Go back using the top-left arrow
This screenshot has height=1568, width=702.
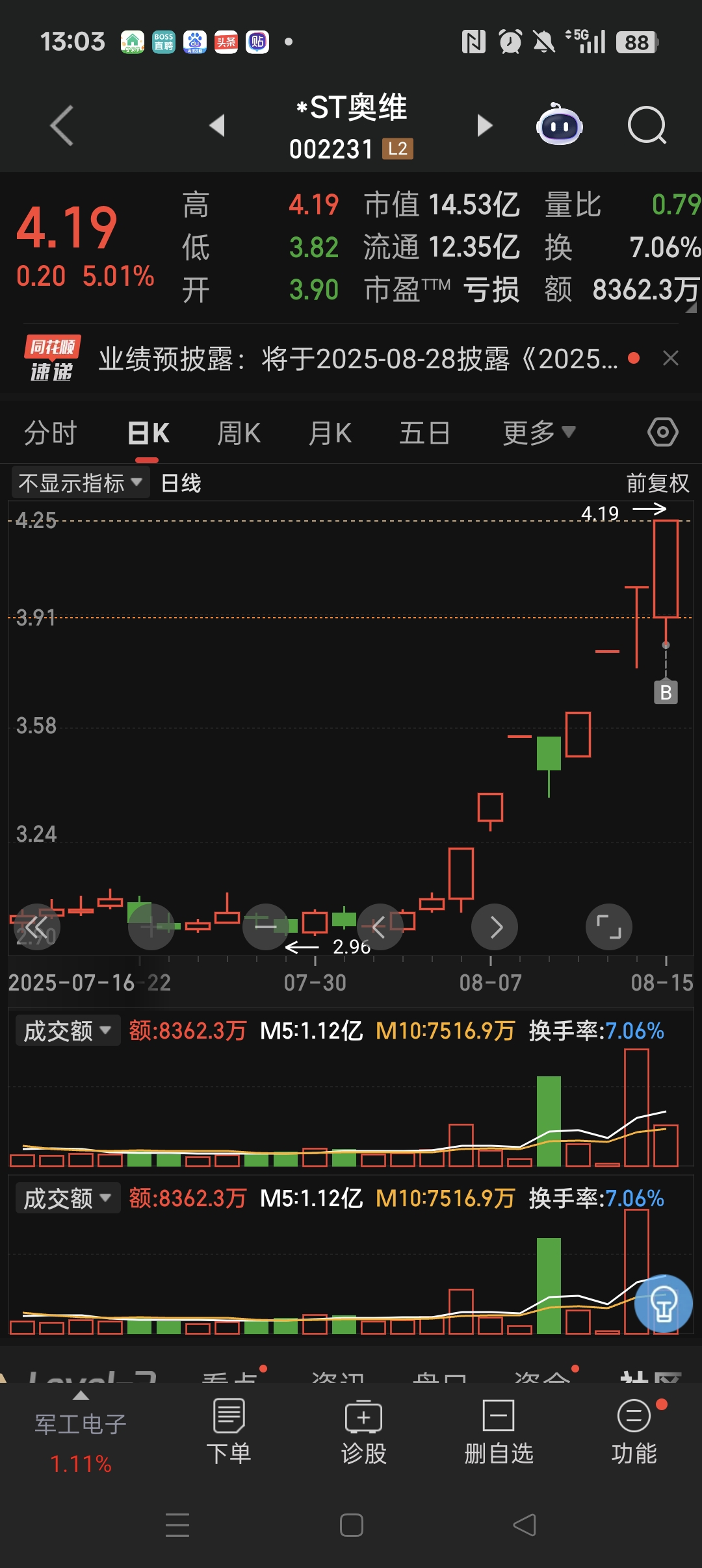(62, 125)
